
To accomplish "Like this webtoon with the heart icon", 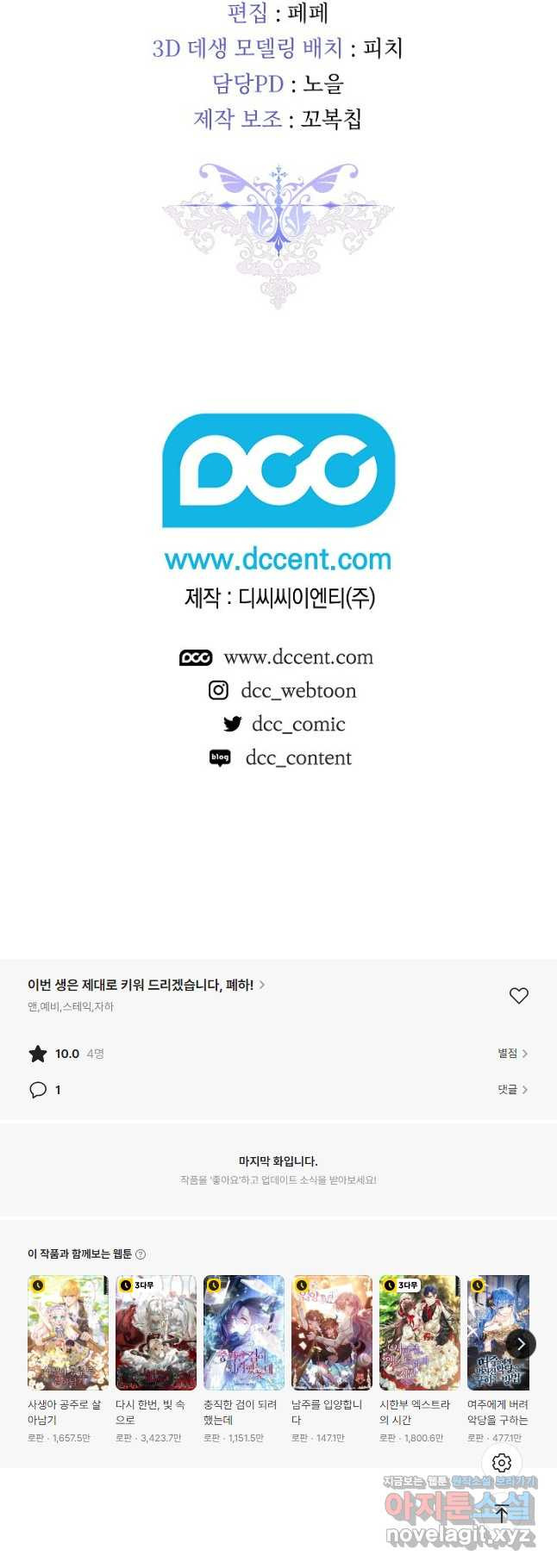I will point(518,996).
